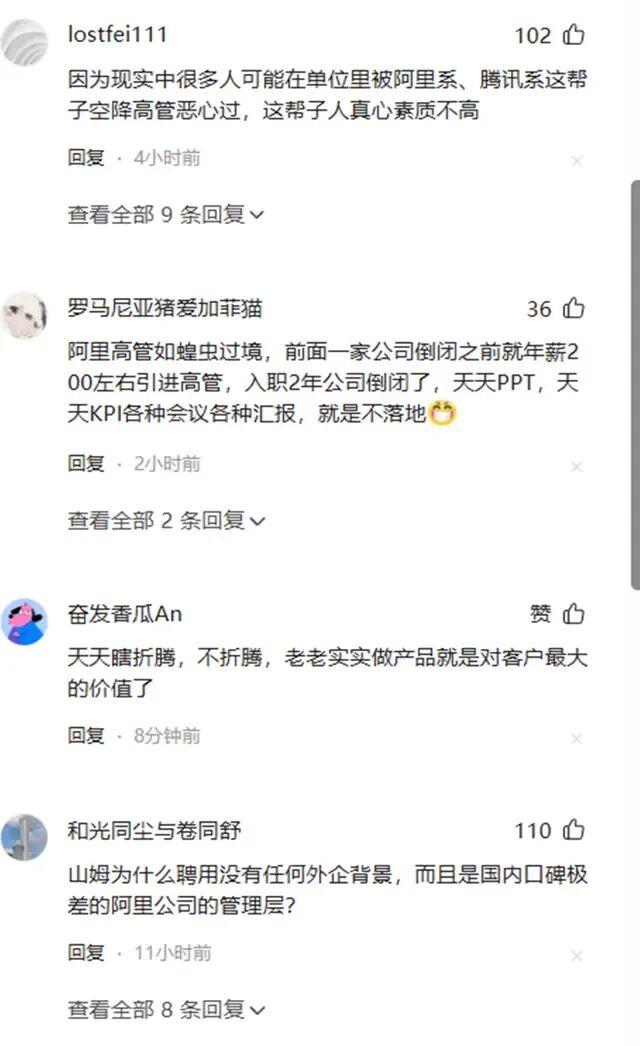Dismiss 奋发香瓜An's comment with the x
Screen dimensions: 640x1046
pos(577,739)
